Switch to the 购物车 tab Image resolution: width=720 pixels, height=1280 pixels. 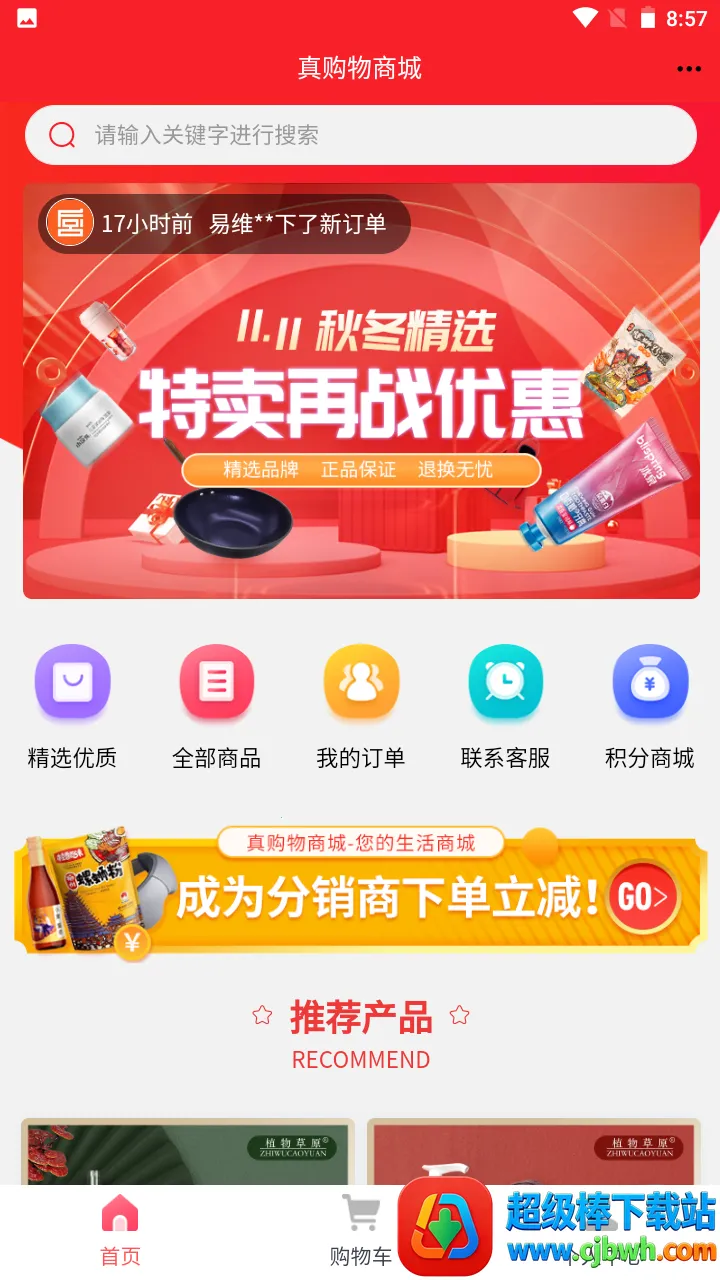[361, 1231]
